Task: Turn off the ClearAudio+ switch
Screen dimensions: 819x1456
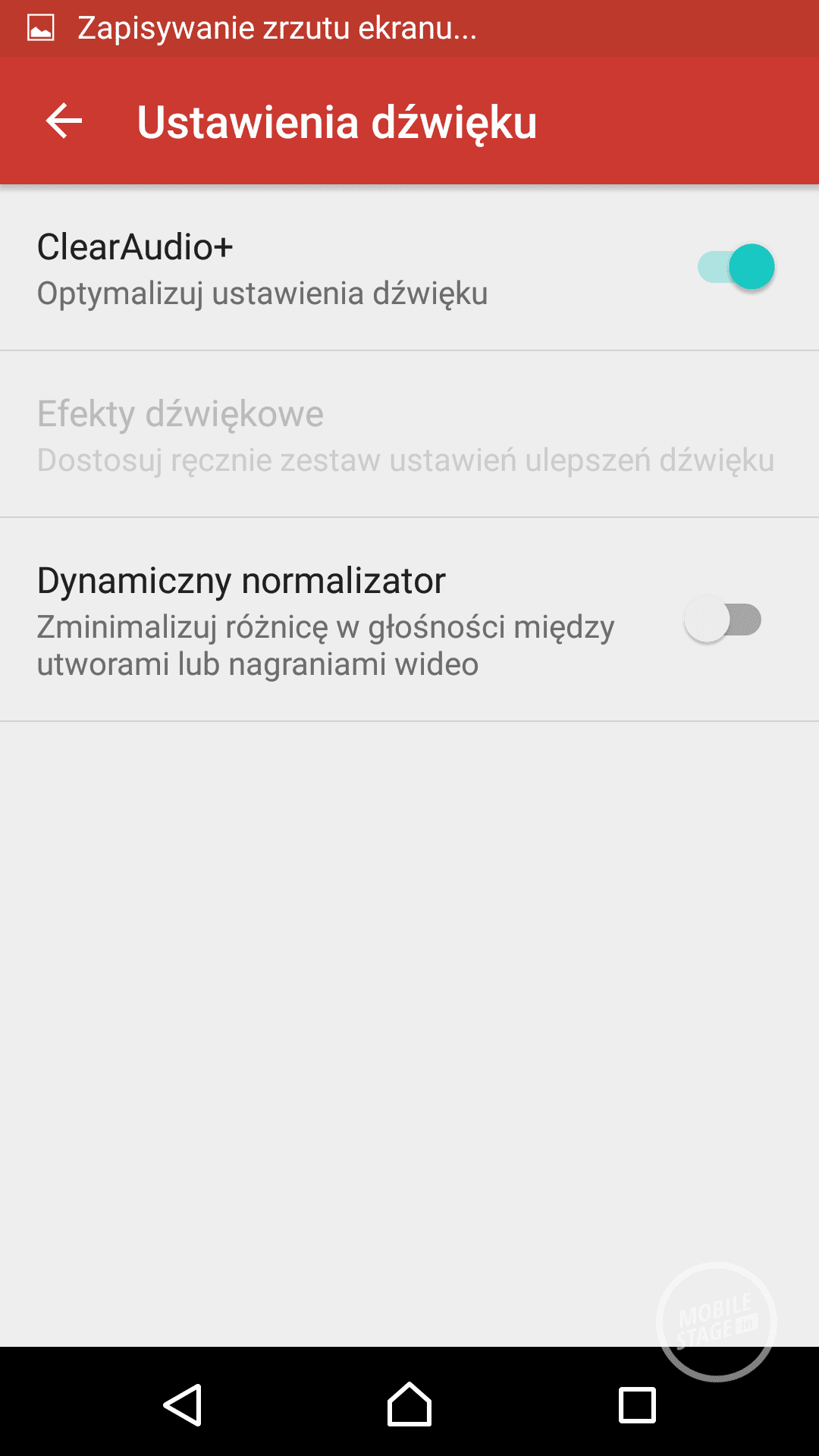Action: [x=736, y=267]
